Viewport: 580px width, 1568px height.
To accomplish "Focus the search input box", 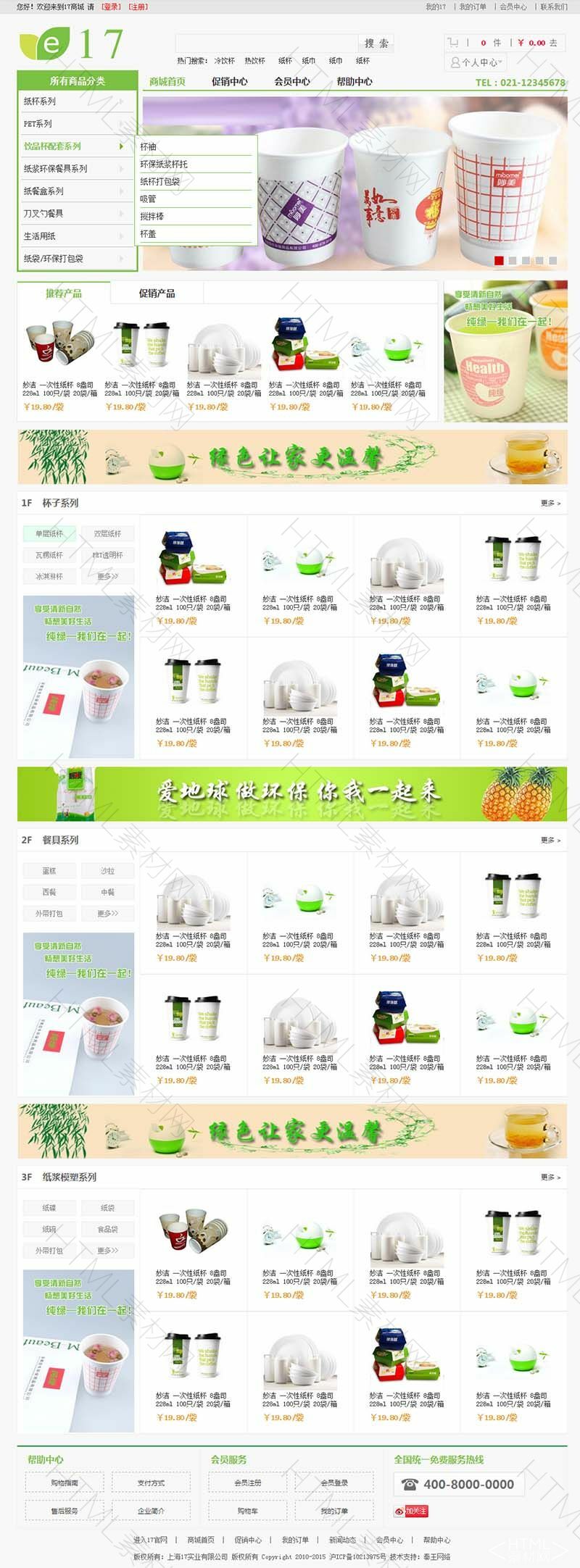I will (266, 43).
